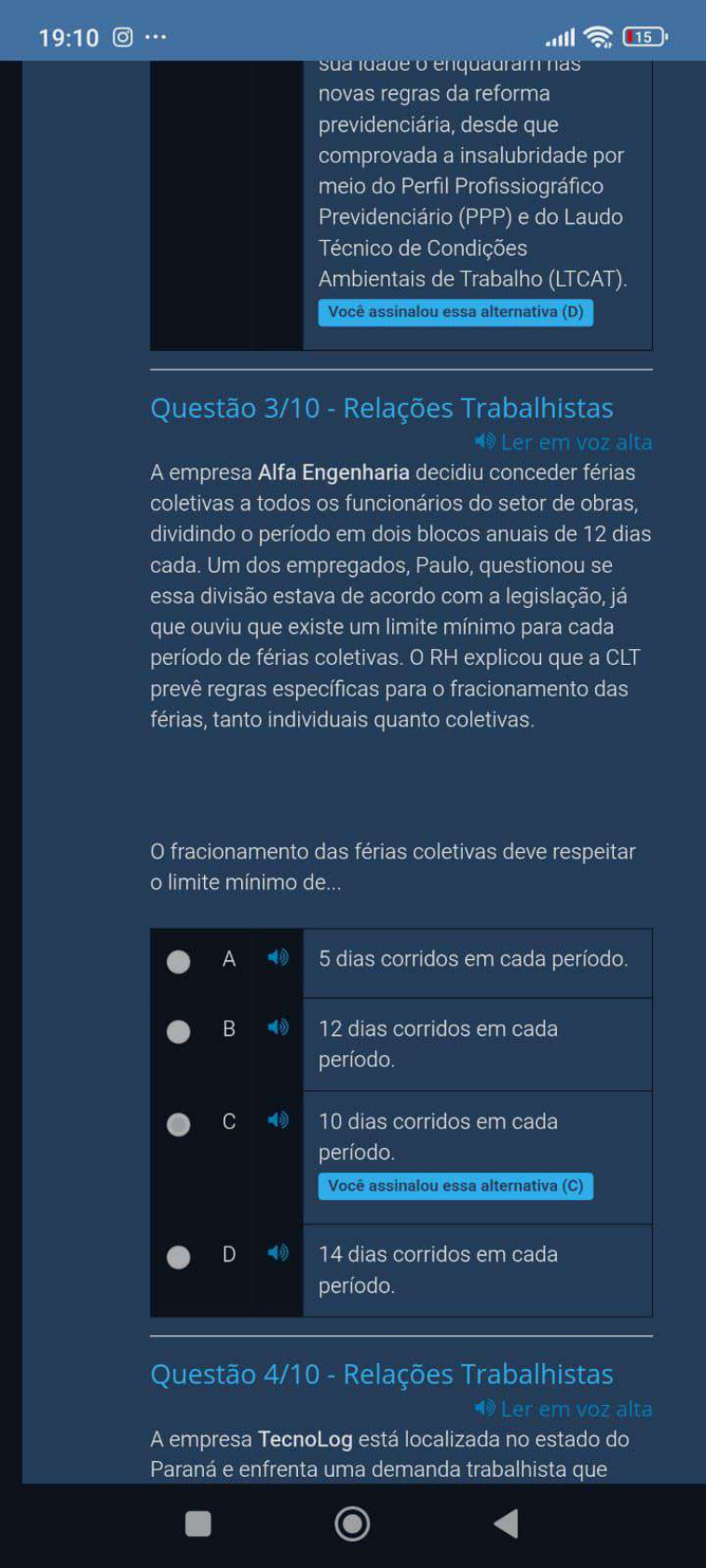This screenshot has height=1568, width=706.
Task: Listen to alternative C read aloud
Action: [278, 1120]
